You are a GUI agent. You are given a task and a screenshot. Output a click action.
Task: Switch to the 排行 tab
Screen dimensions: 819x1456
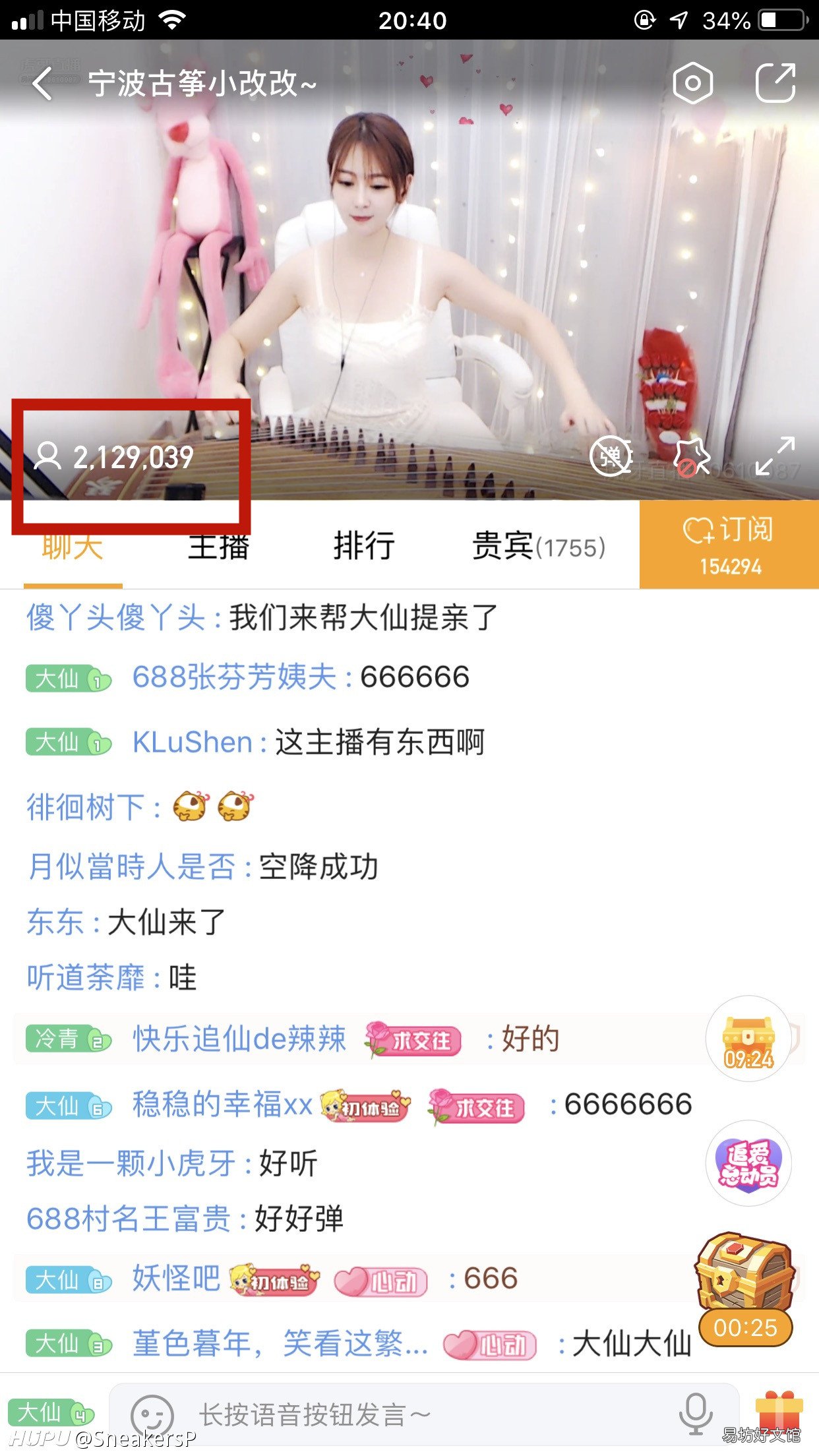(364, 546)
